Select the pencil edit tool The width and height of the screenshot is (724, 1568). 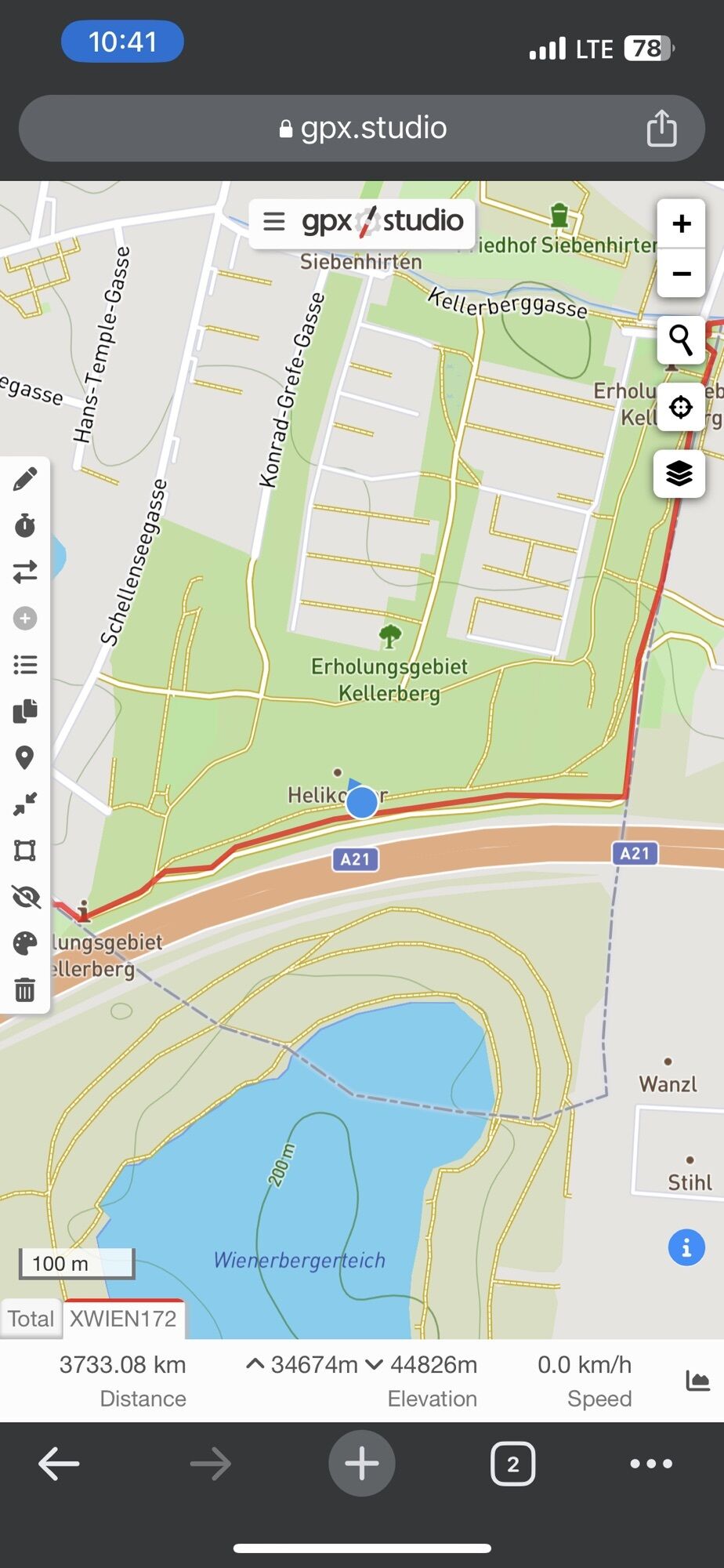tap(25, 479)
